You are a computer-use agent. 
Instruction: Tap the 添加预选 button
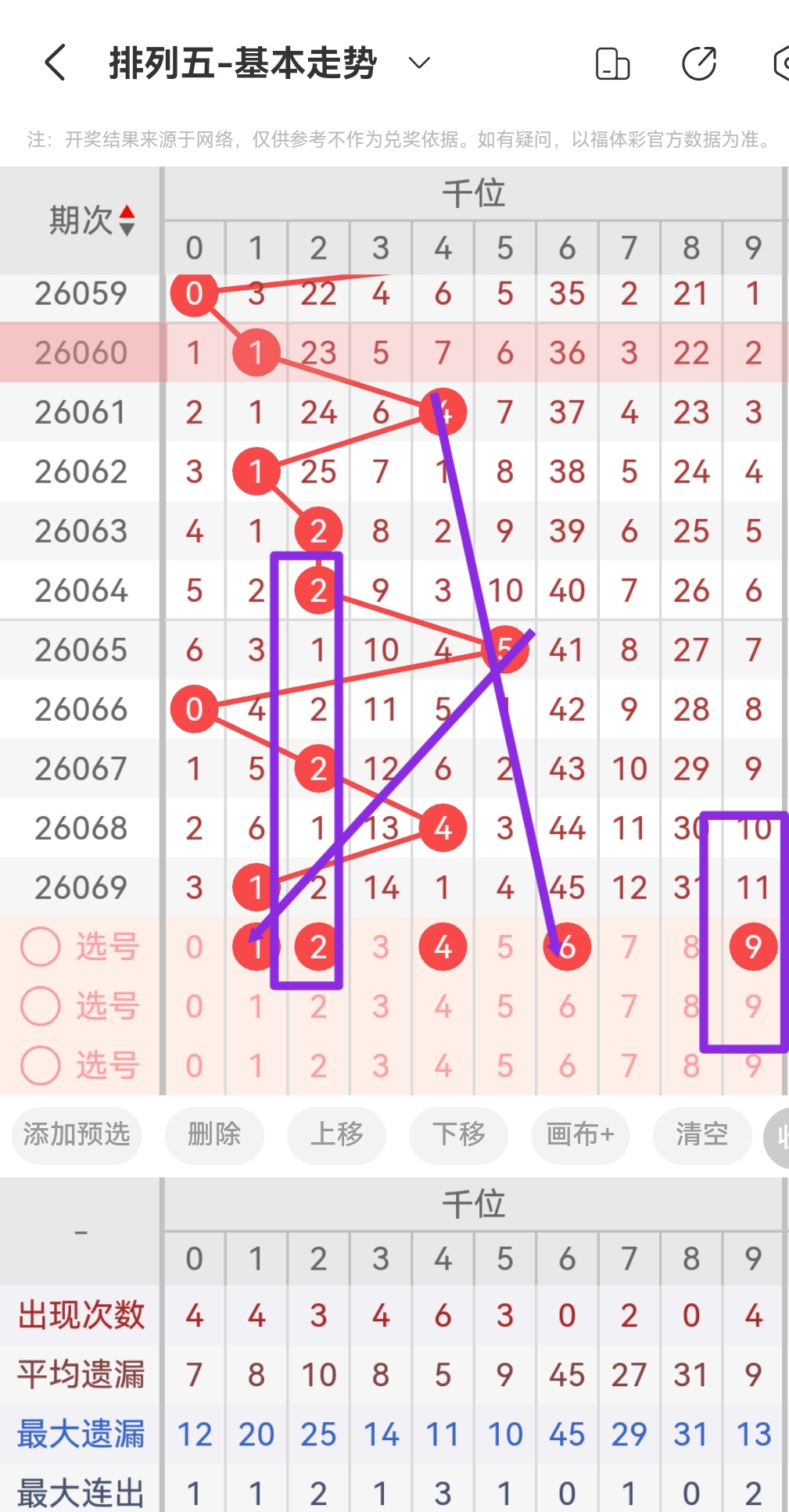point(76,1137)
